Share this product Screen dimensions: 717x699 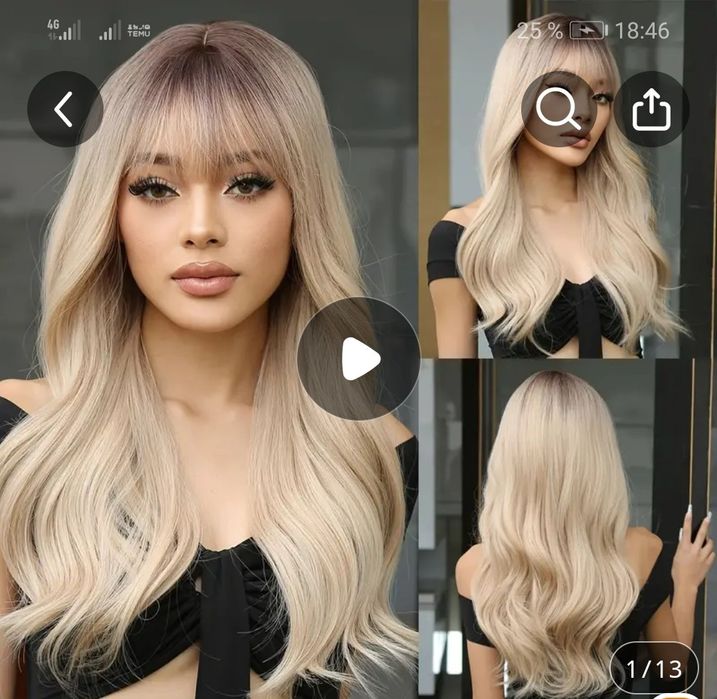[x=651, y=110]
